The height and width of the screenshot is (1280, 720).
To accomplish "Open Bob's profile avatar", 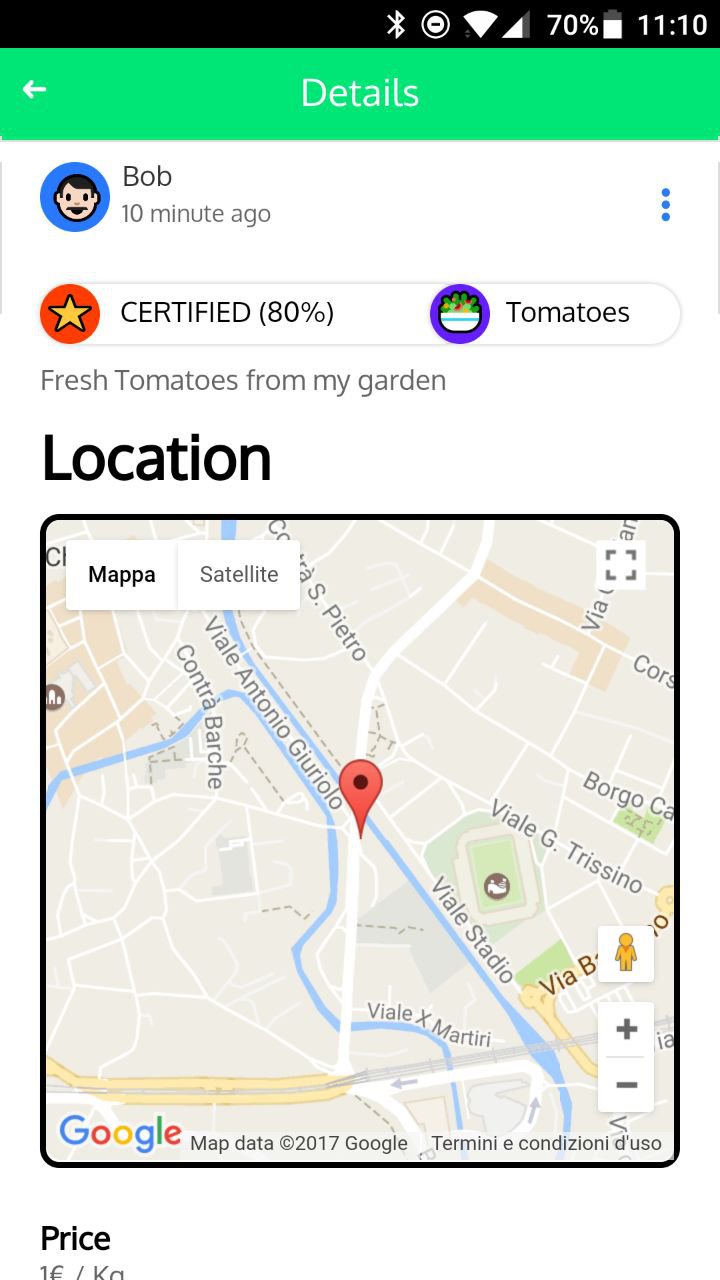I will (x=75, y=197).
